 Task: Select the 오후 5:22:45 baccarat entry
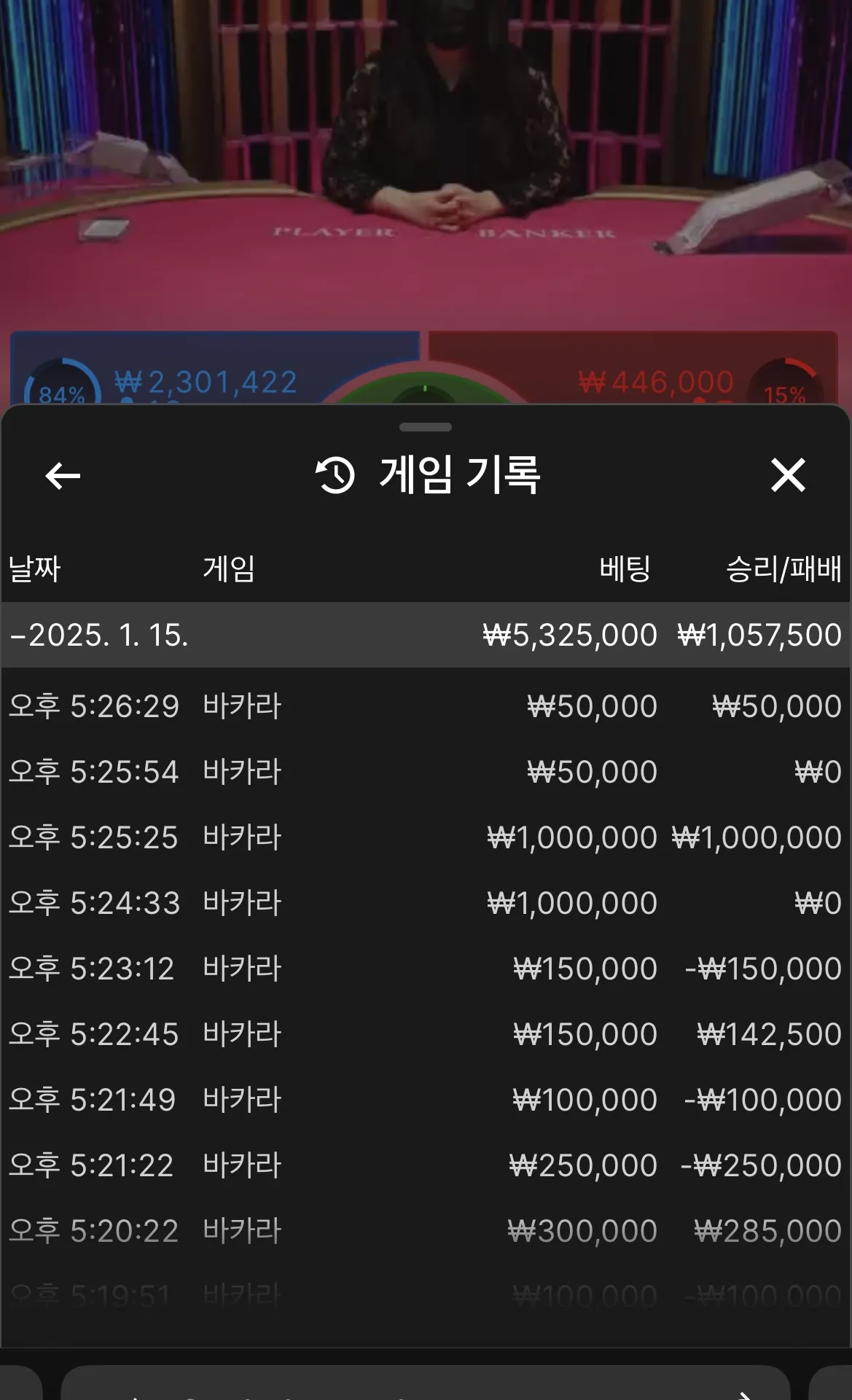tap(426, 1034)
